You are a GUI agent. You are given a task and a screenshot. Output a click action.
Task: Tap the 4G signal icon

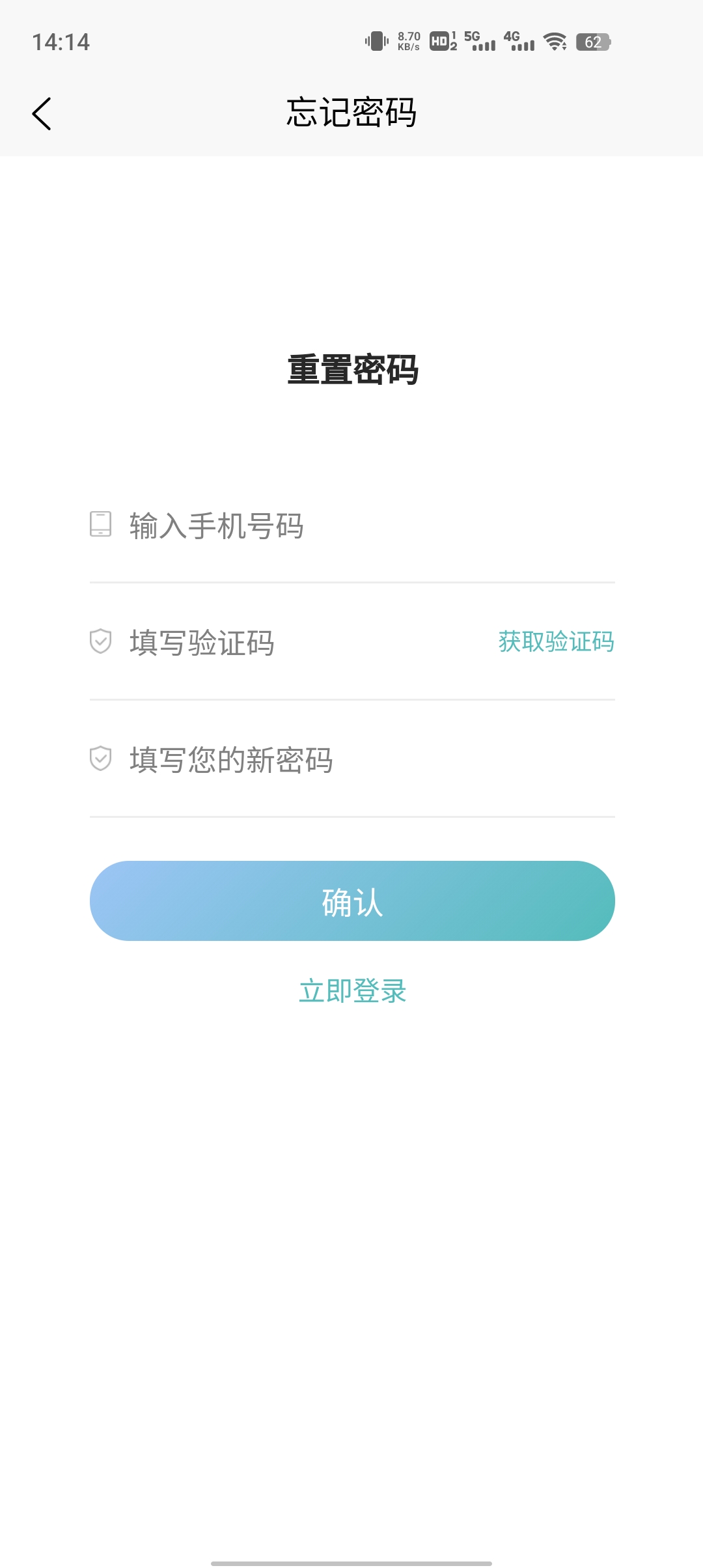point(519,43)
